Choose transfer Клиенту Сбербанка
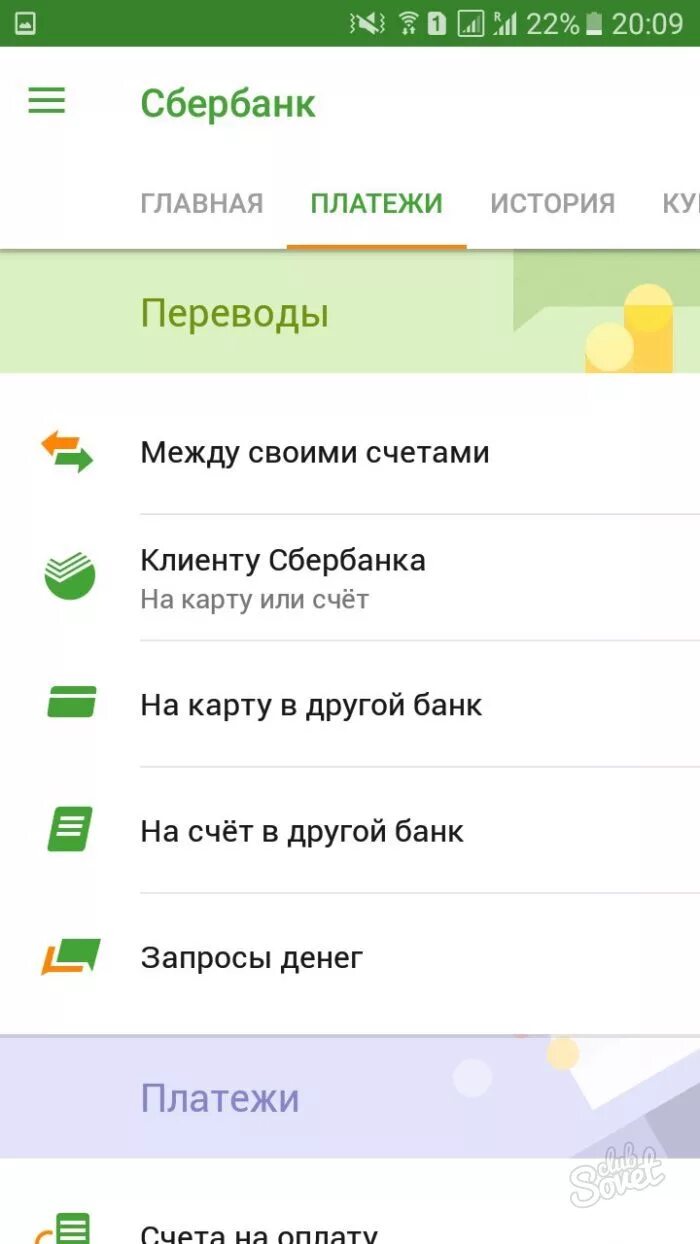This screenshot has height=1244, width=700. (283, 577)
